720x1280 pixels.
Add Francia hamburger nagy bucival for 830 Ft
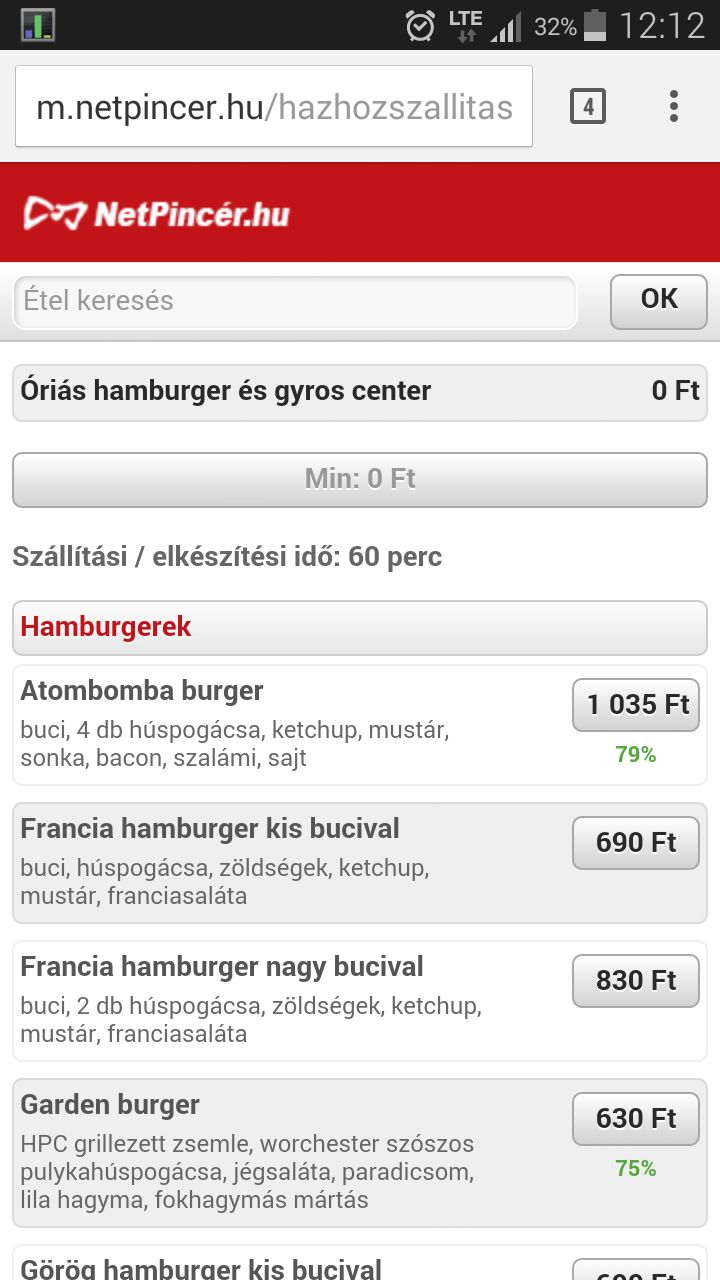(636, 981)
